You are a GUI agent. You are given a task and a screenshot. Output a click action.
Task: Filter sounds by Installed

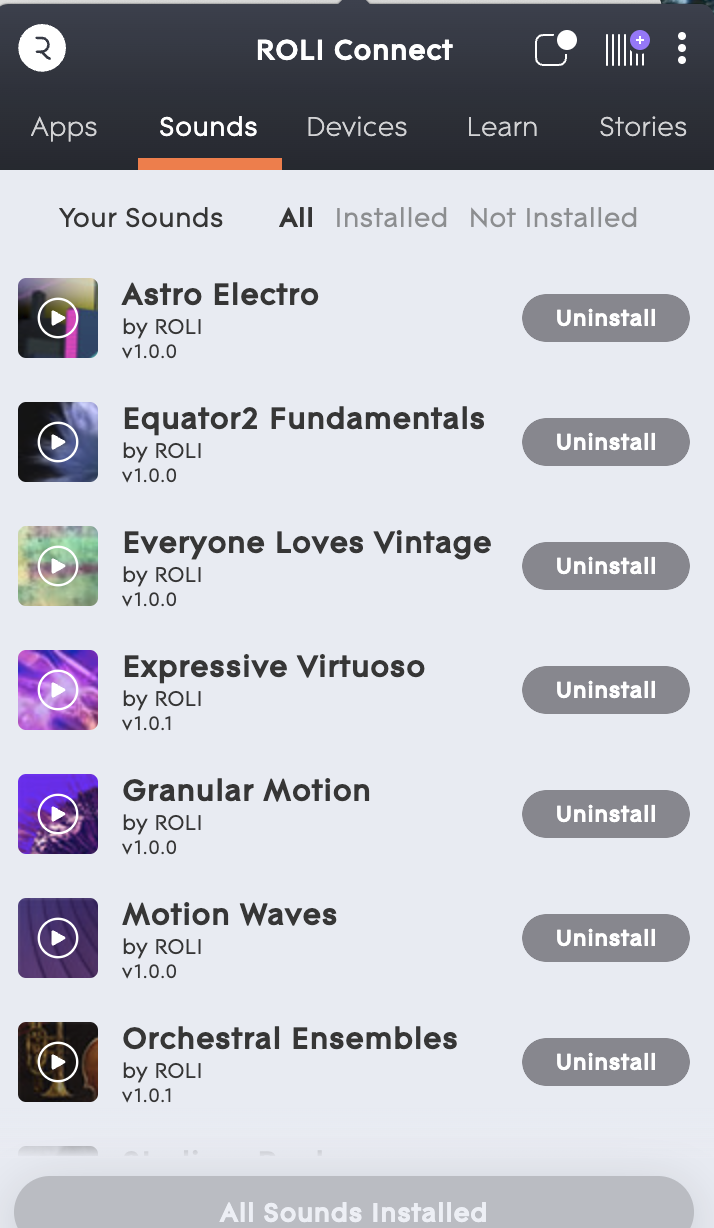391,218
